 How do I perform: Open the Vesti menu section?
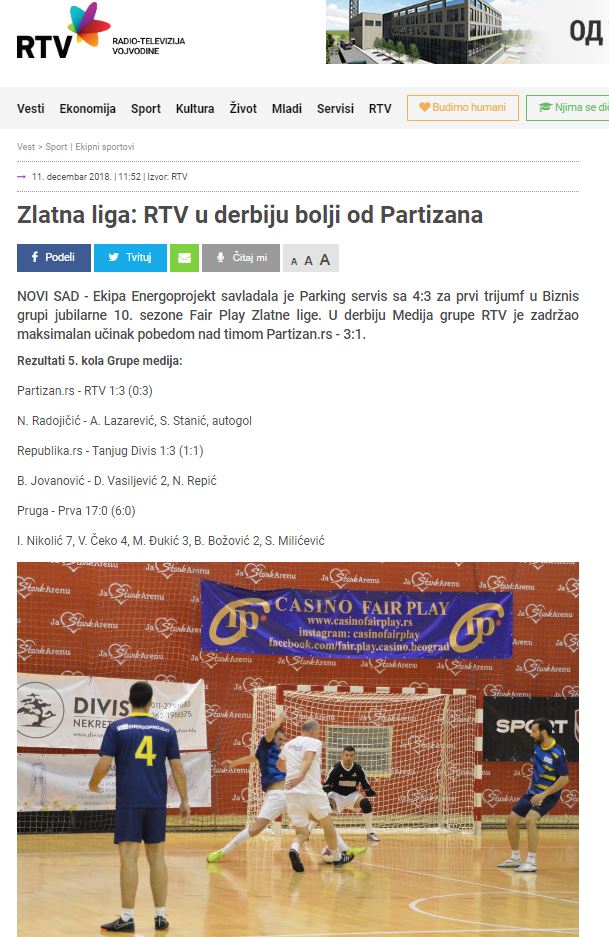point(31,109)
